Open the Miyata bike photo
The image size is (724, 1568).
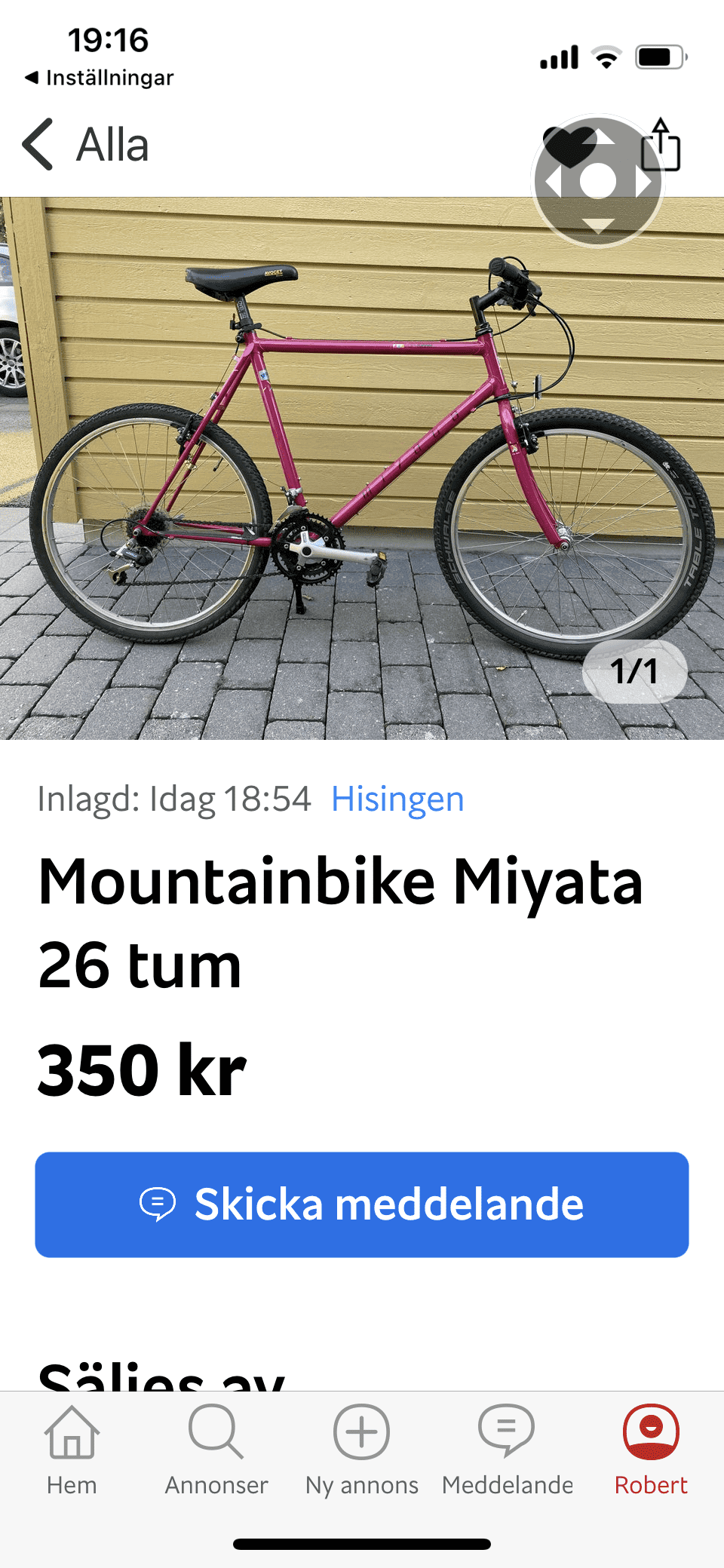362,468
